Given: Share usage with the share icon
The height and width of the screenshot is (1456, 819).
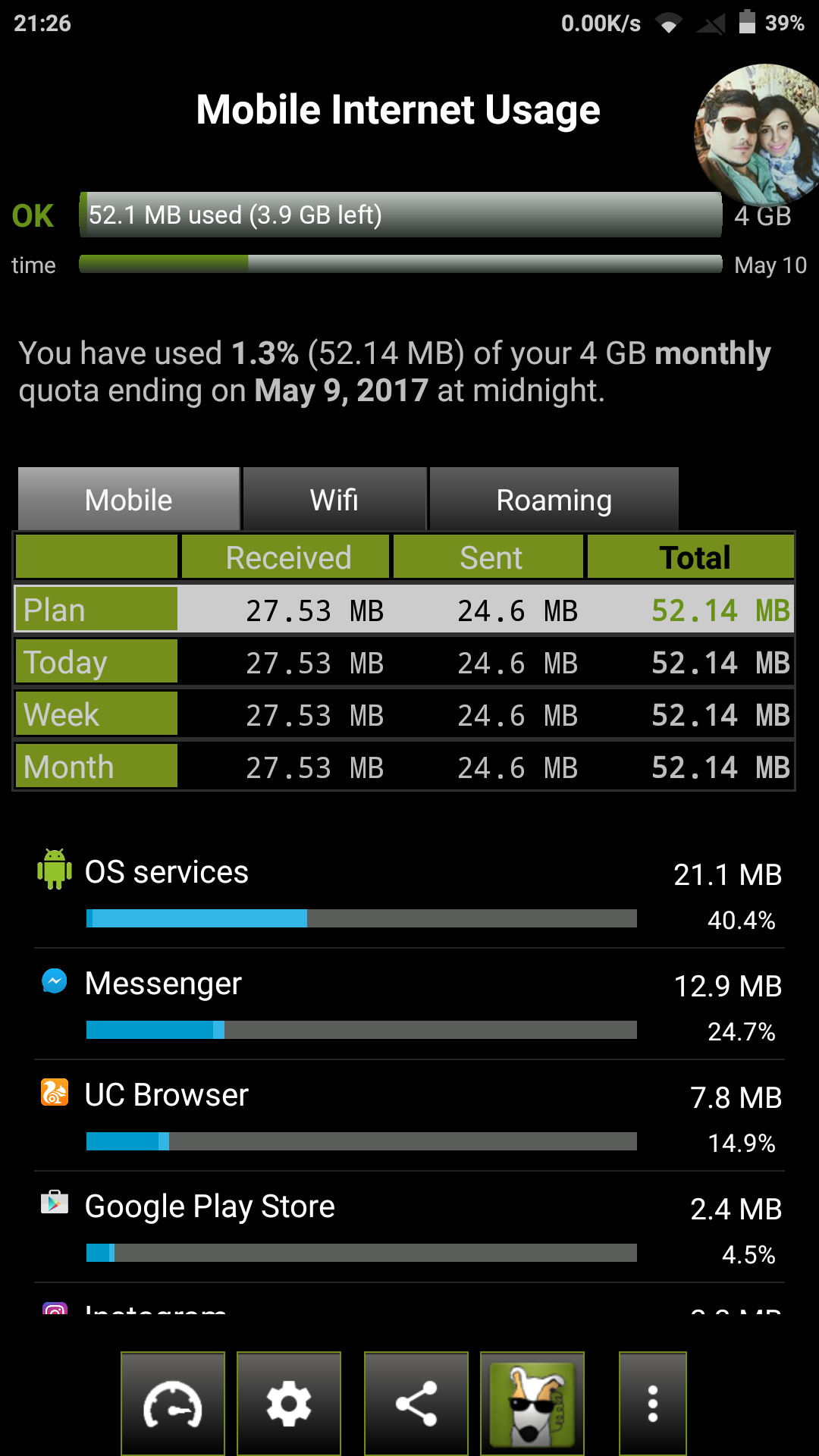Looking at the screenshot, I should tap(416, 1404).
